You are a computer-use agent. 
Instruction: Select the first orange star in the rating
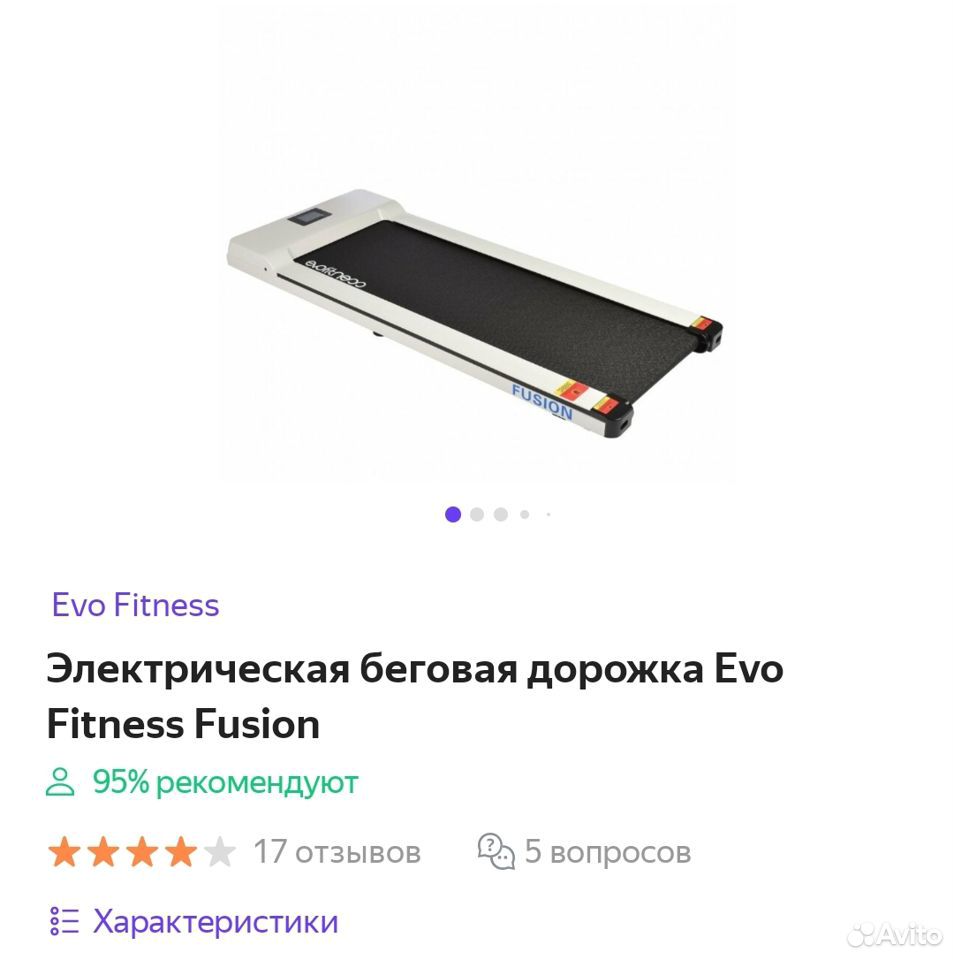(x=63, y=851)
